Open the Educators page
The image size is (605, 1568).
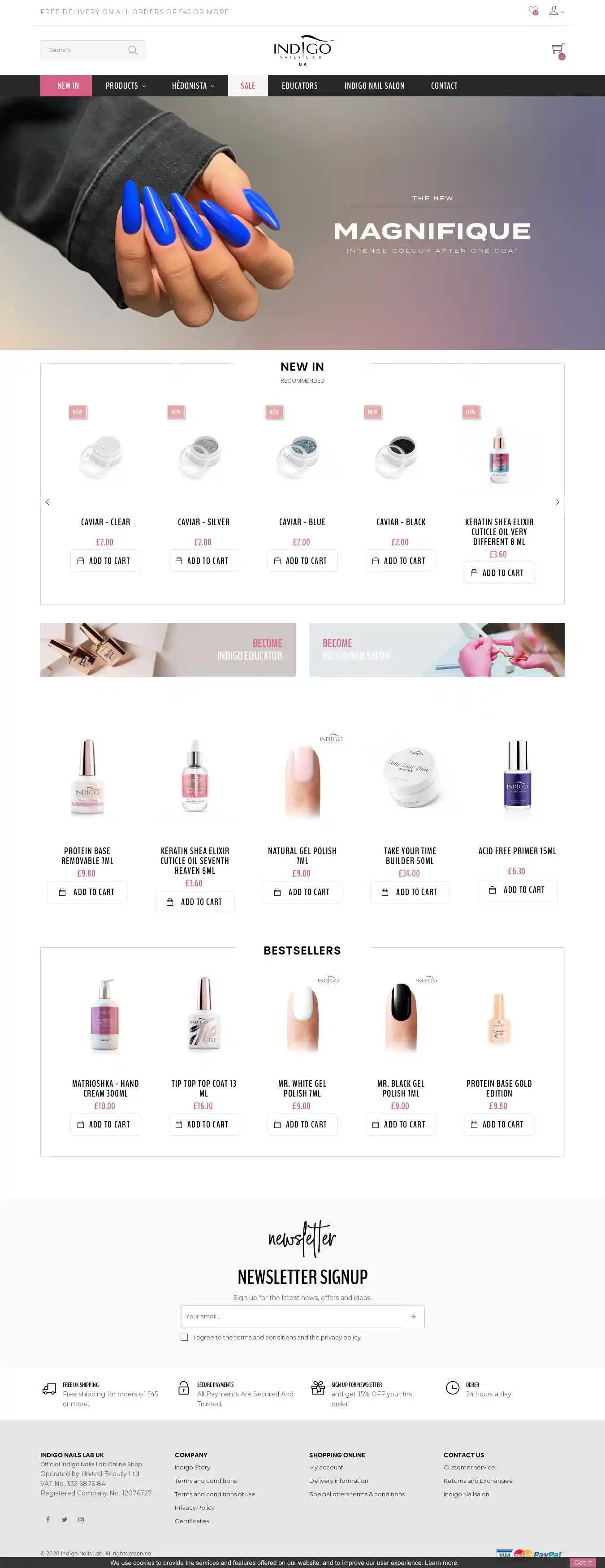coord(299,86)
